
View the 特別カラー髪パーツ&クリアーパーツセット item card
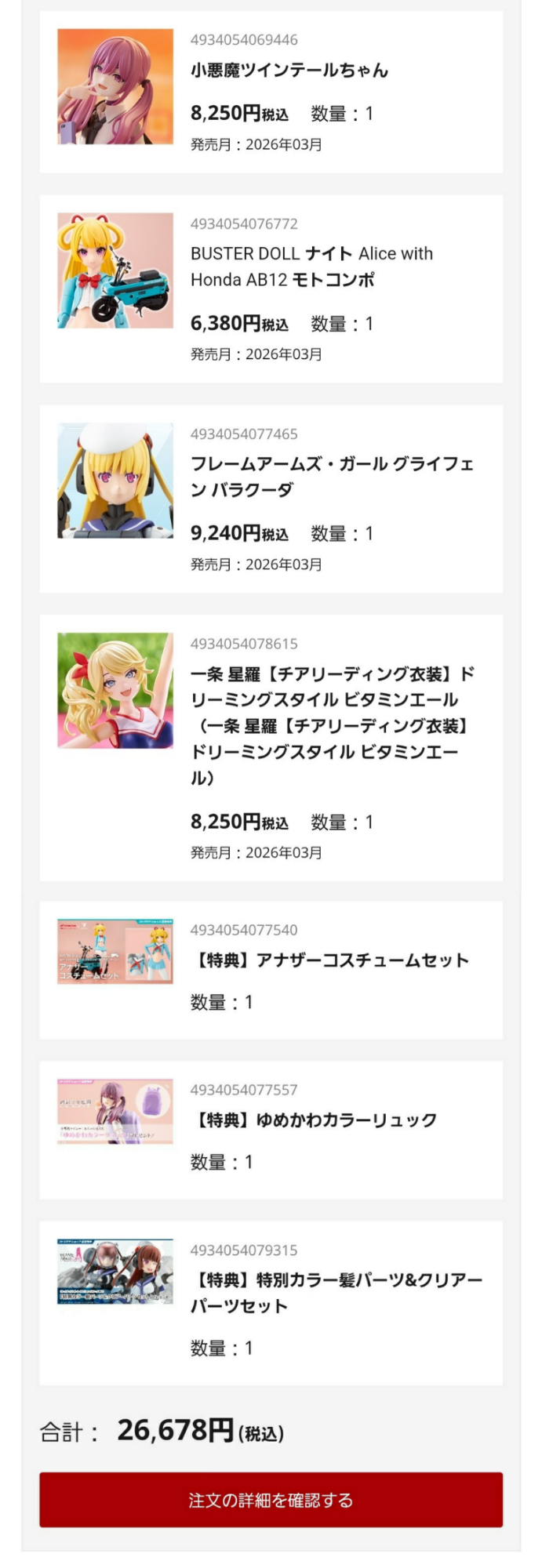(271, 1302)
